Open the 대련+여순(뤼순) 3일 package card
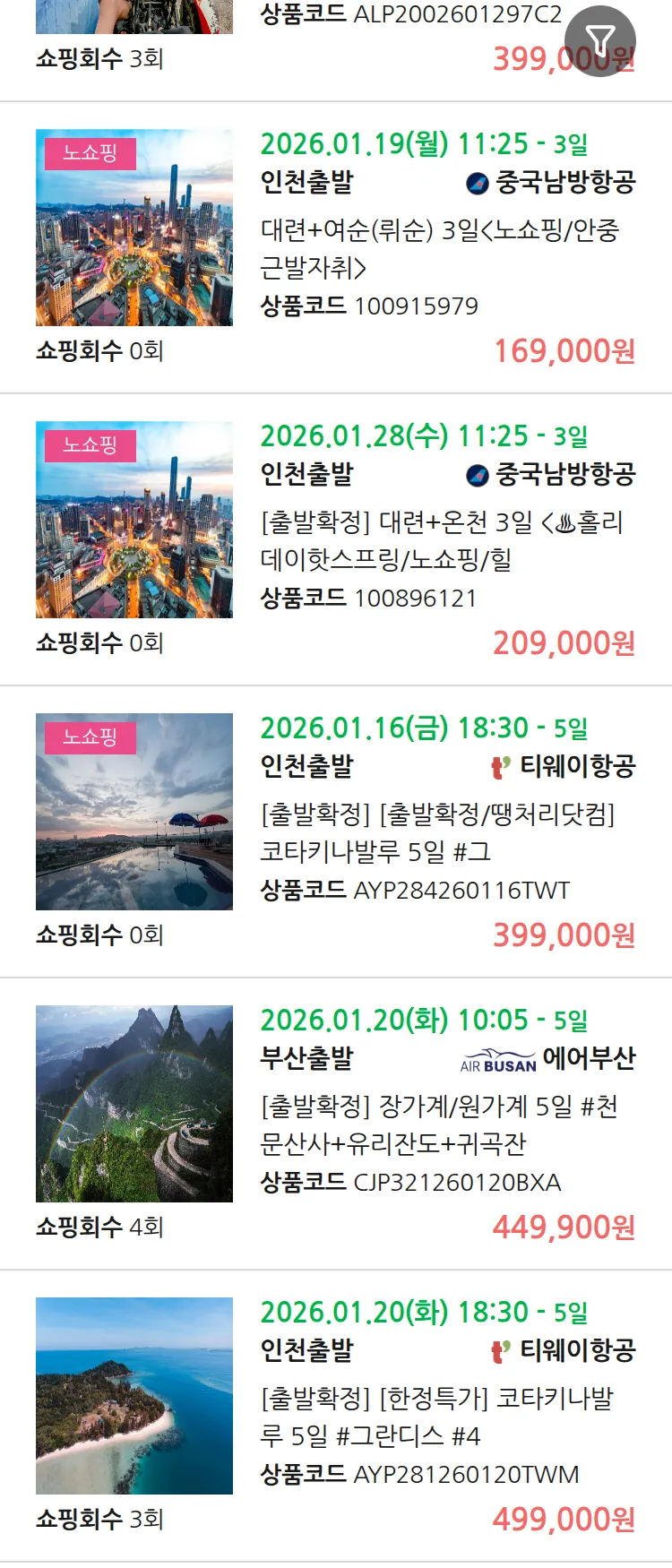Image resolution: width=672 pixels, height=1568 pixels. tap(439, 248)
